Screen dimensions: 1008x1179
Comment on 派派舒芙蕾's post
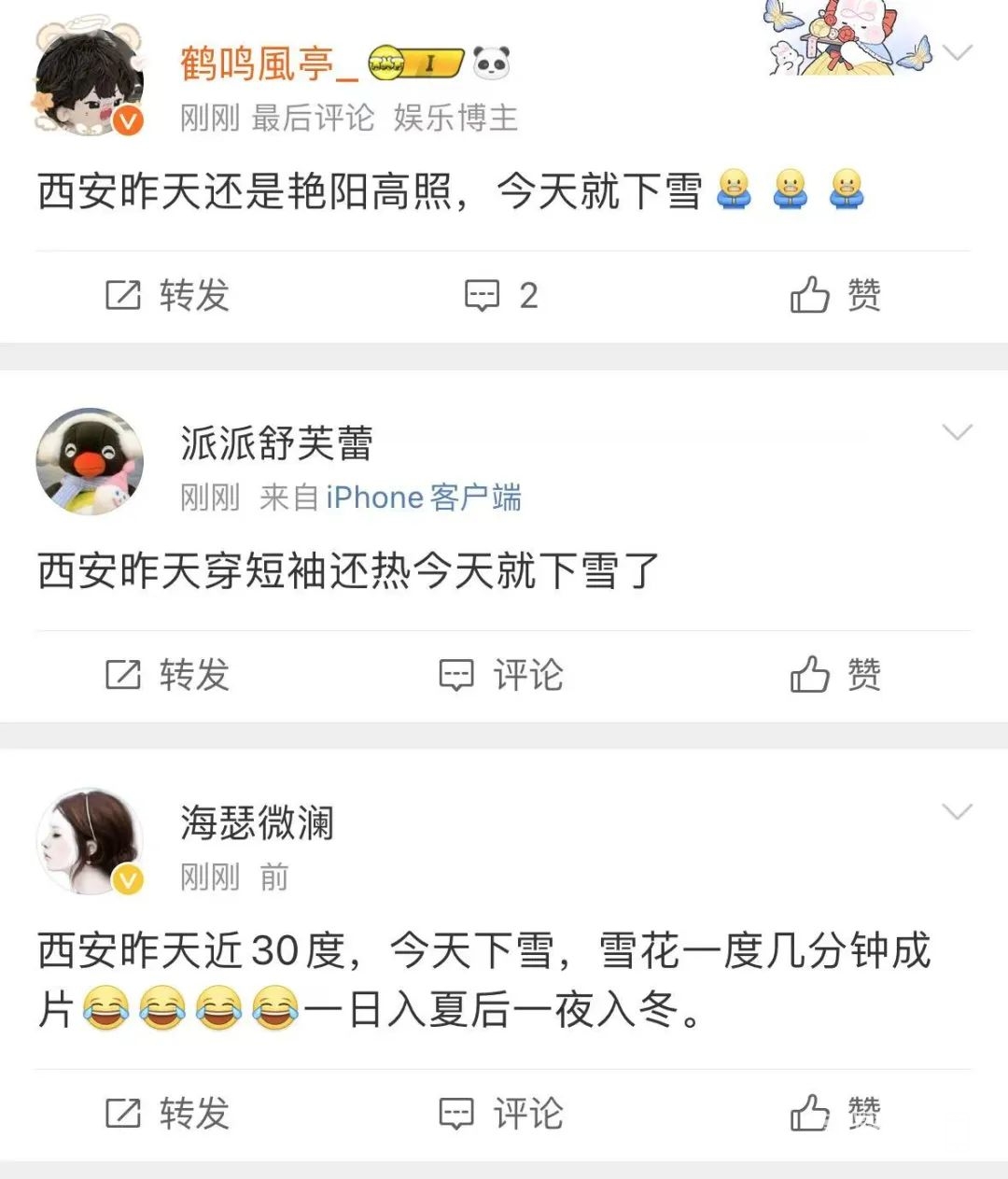click(502, 675)
